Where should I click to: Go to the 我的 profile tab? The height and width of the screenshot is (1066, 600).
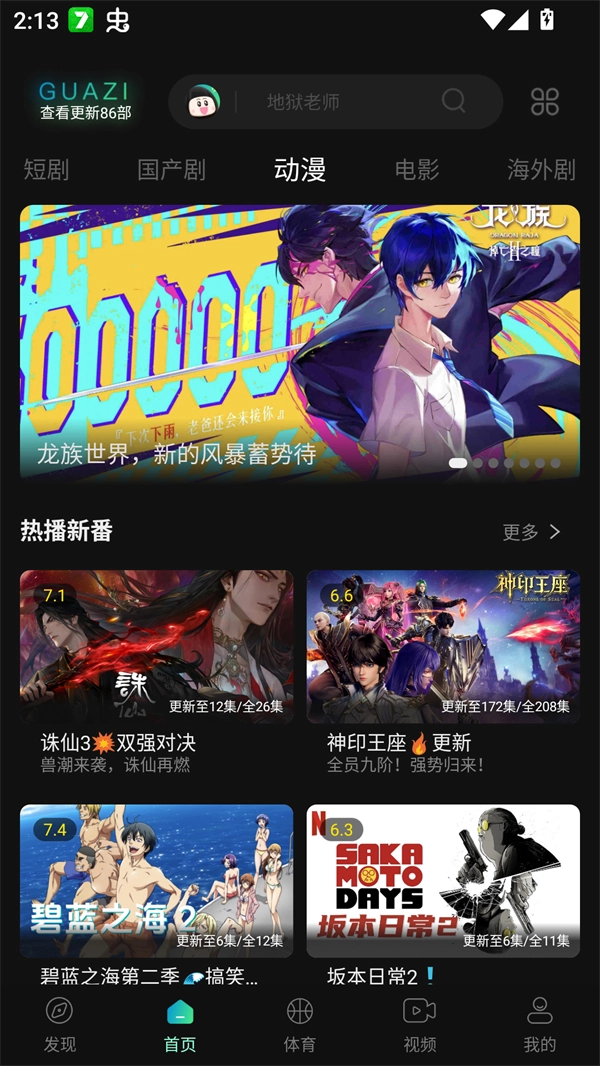pyautogui.click(x=540, y=1024)
